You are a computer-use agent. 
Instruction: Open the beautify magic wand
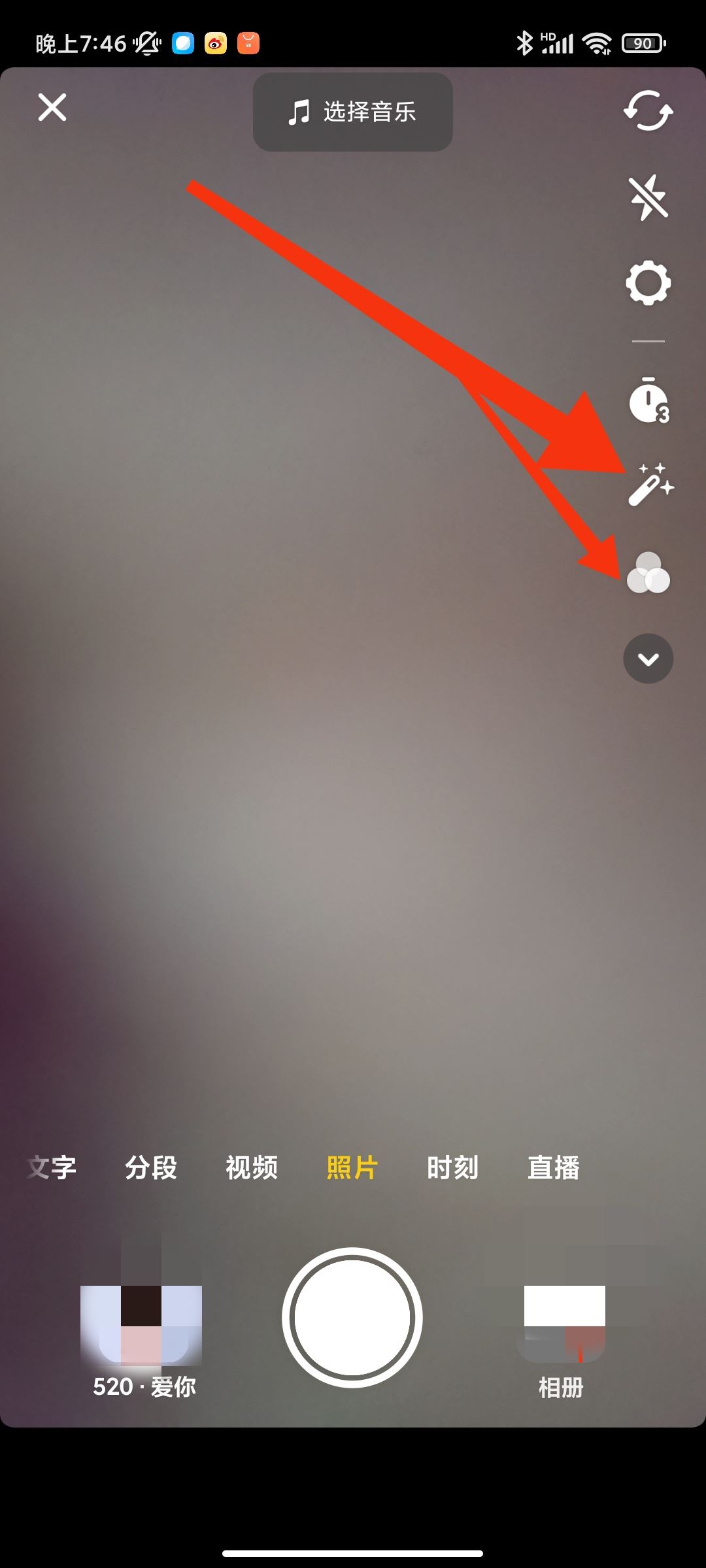coord(650,485)
